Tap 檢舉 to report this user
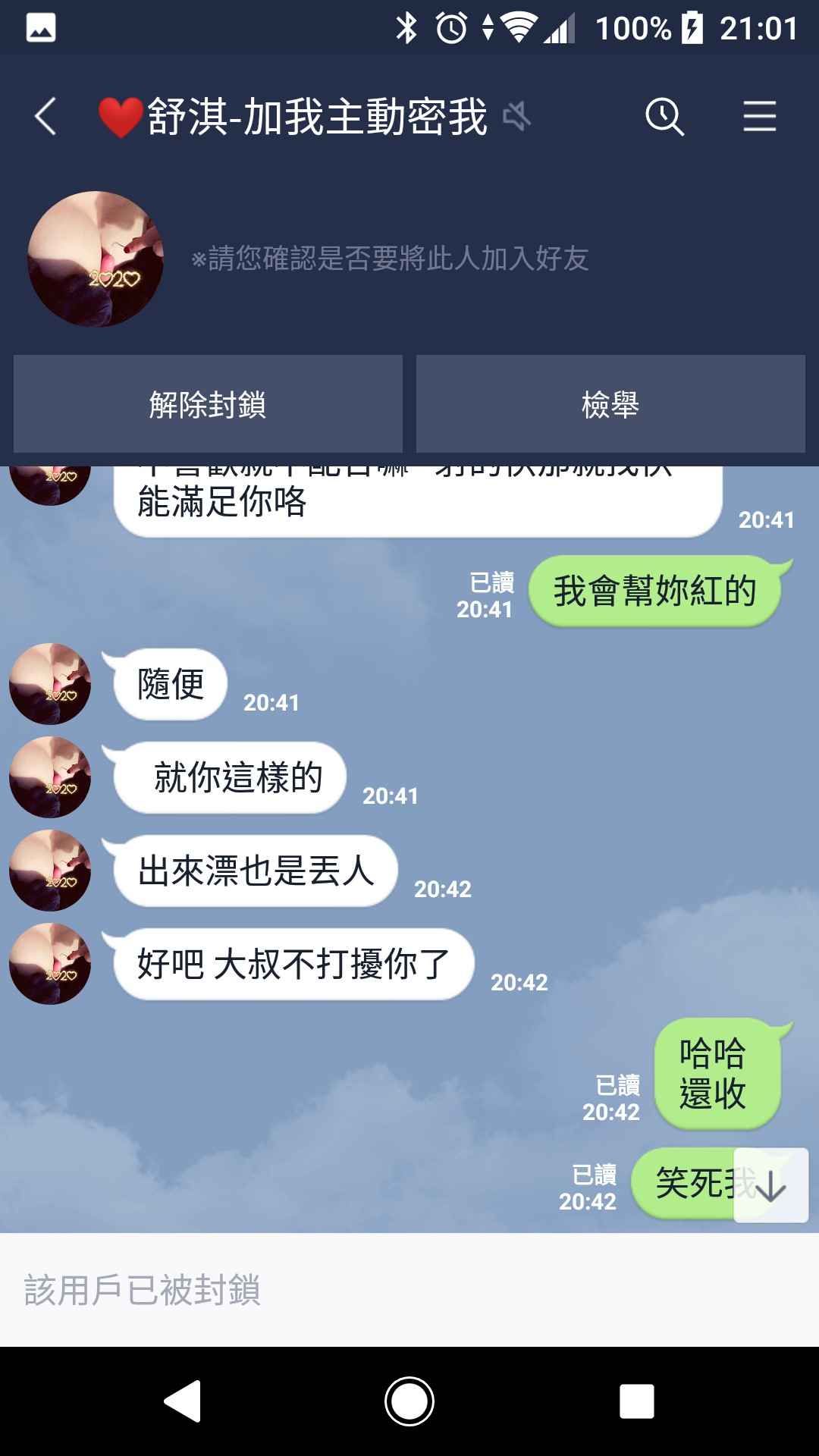Screen dimensions: 819x1456 [x=610, y=404]
